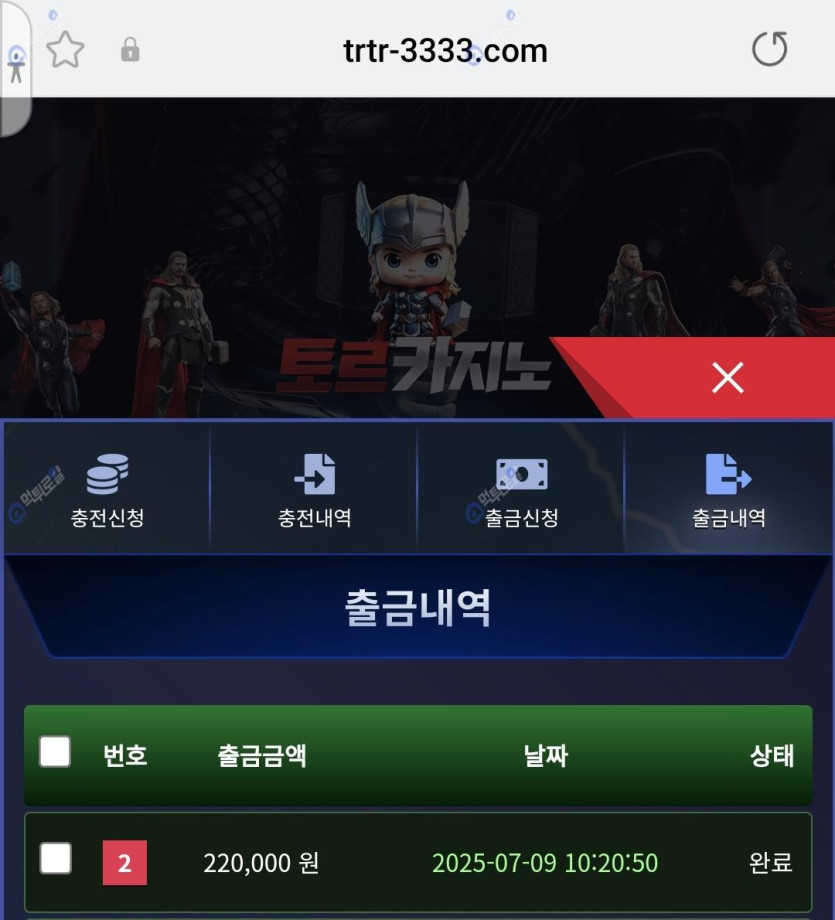
Task: Check the select-all box in table header
Action: [x=55, y=752]
